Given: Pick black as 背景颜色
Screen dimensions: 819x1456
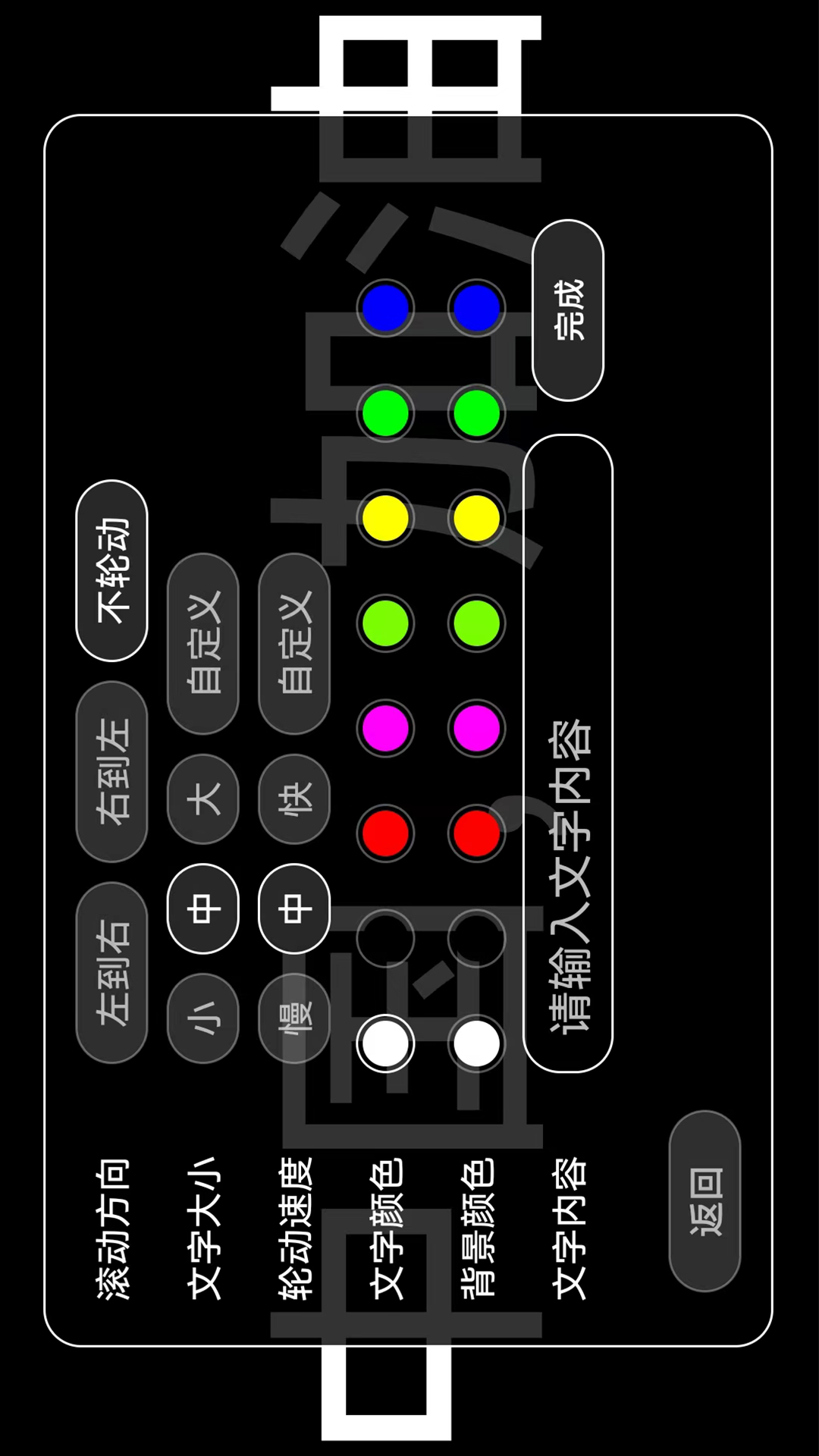Looking at the screenshot, I should pos(476,939).
